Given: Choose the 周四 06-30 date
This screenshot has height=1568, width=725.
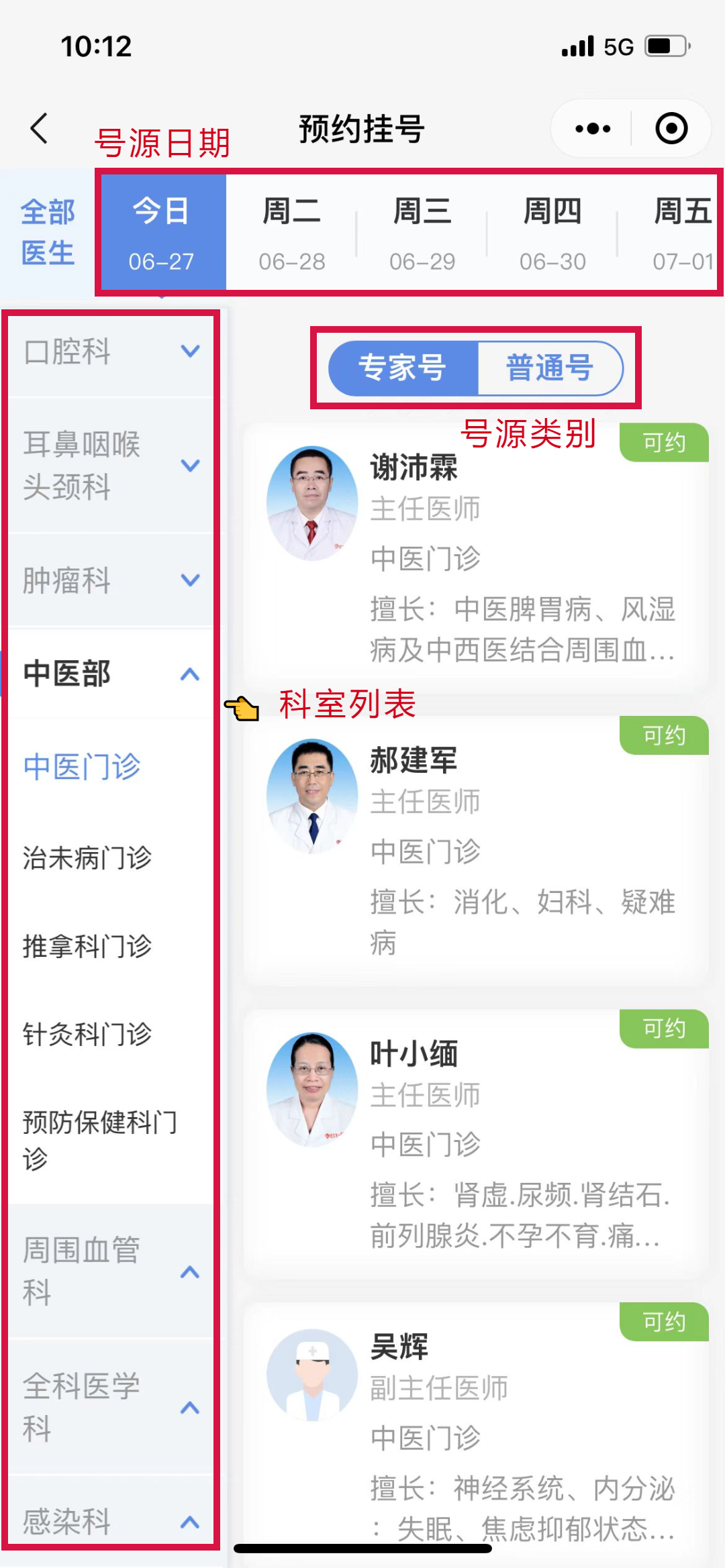Looking at the screenshot, I should [552, 232].
